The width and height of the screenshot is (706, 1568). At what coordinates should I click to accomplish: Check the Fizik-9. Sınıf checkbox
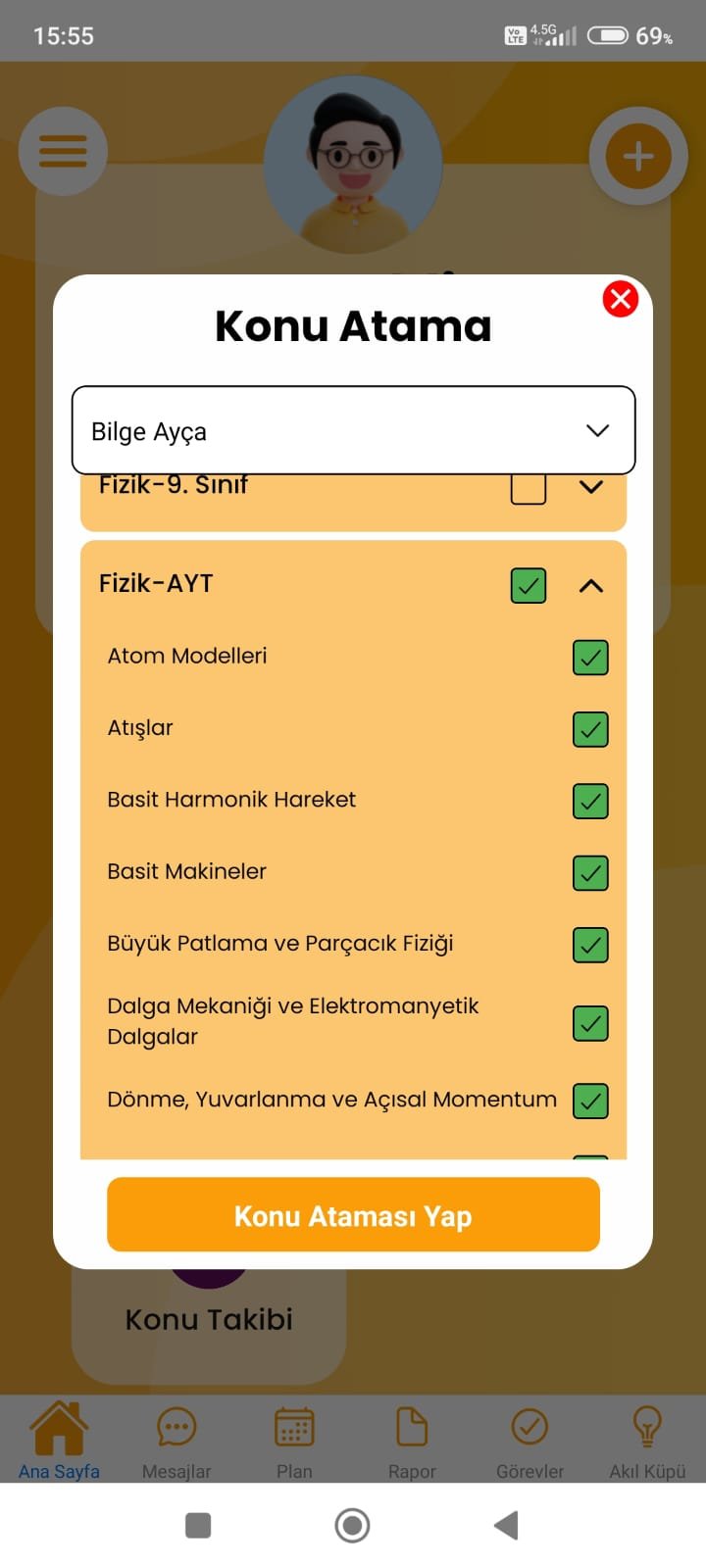(529, 488)
